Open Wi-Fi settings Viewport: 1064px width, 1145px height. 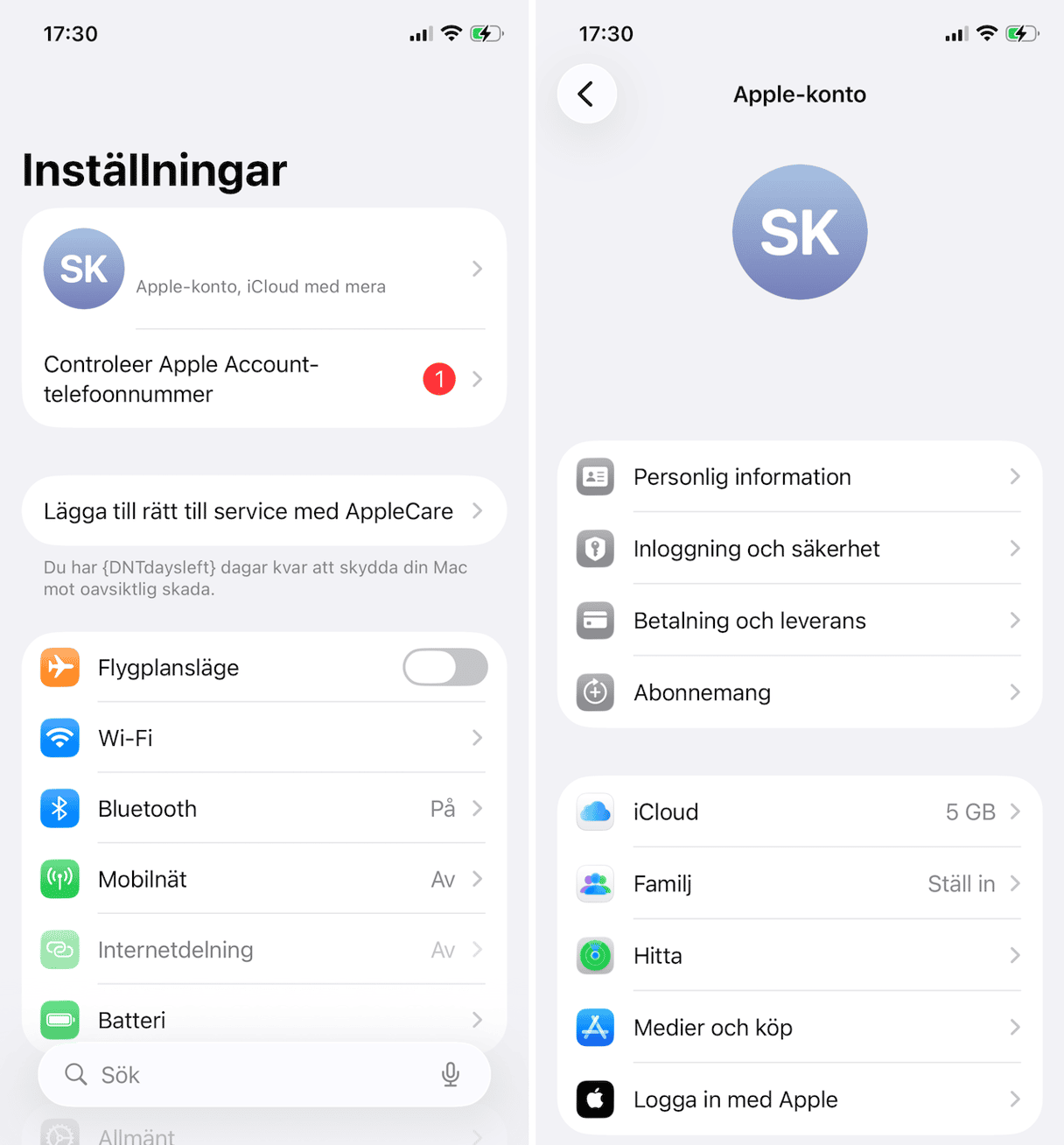(x=262, y=738)
